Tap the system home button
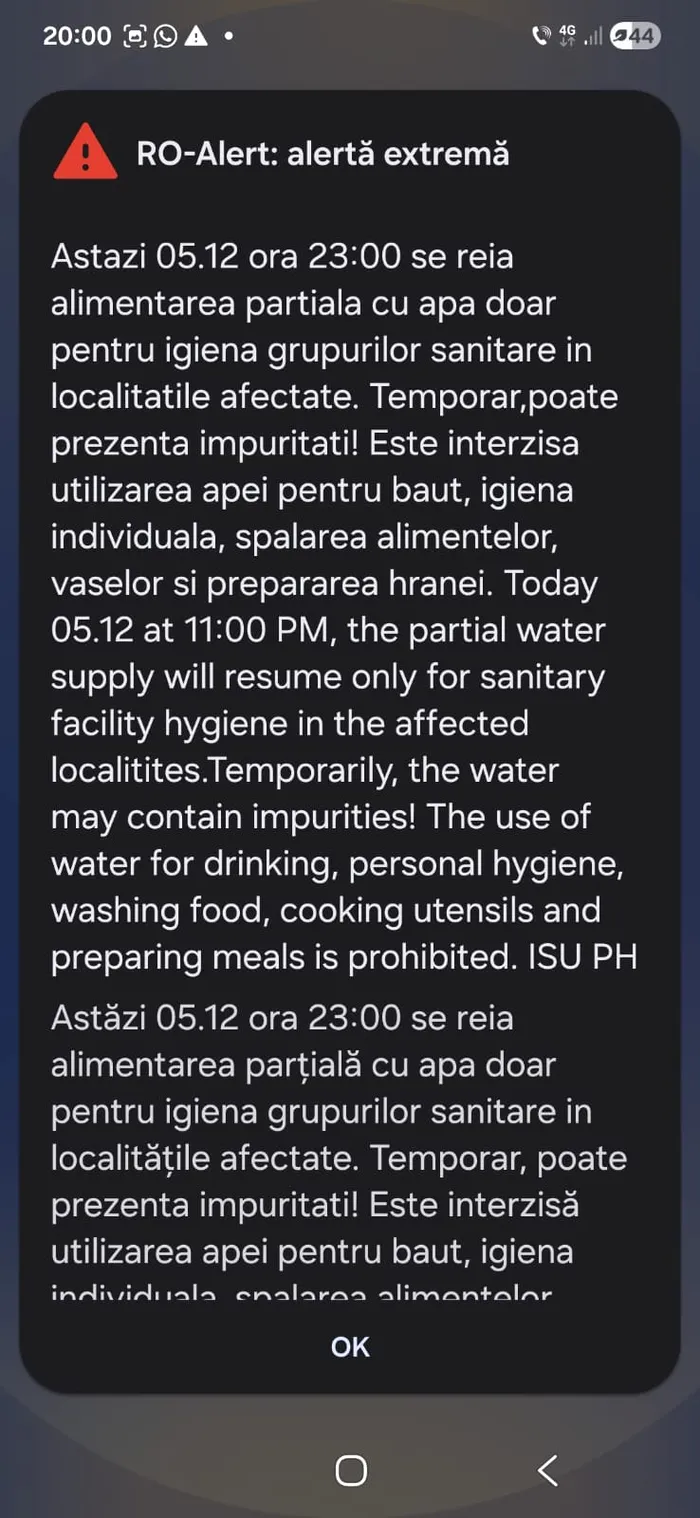 (x=351, y=1470)
